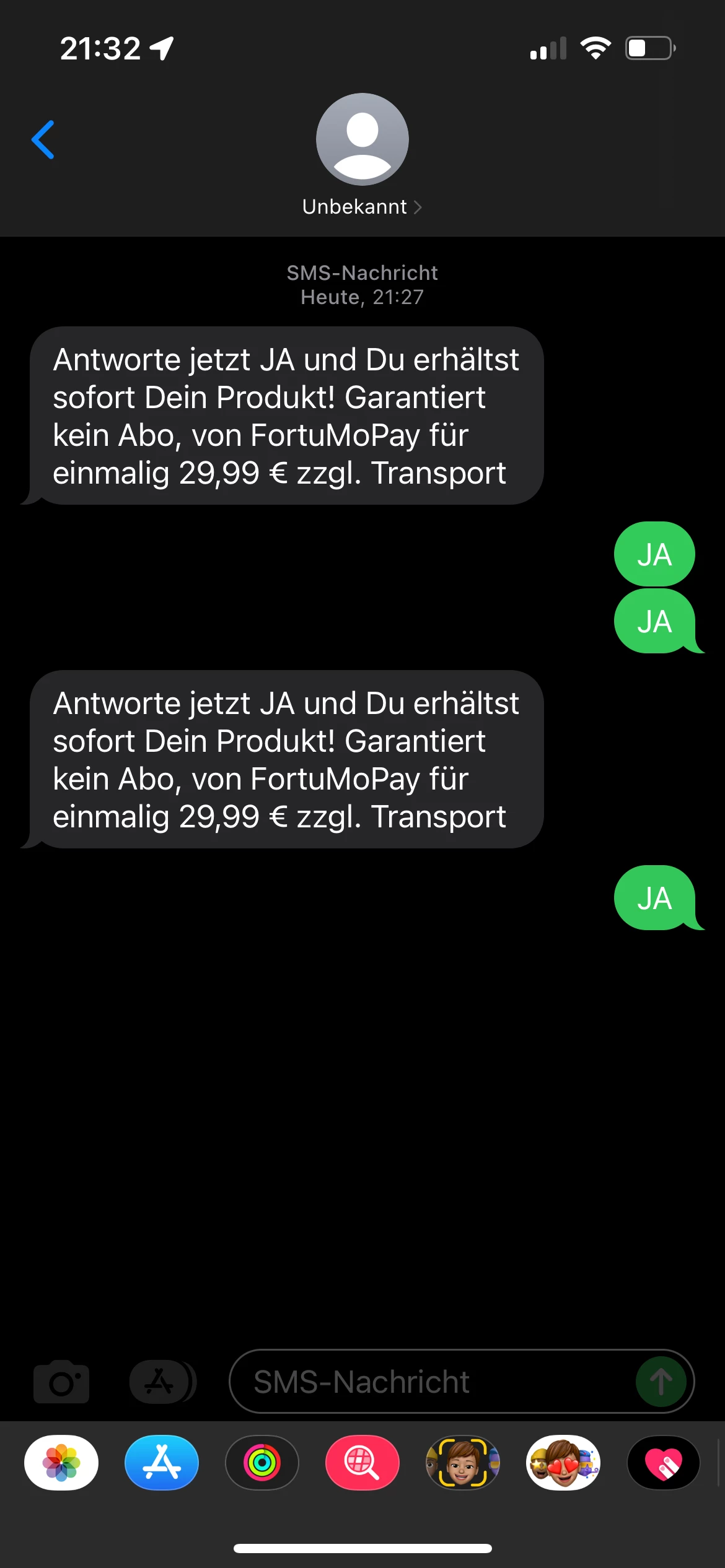Open the App Store iMessage app

tap(162, 1462)
